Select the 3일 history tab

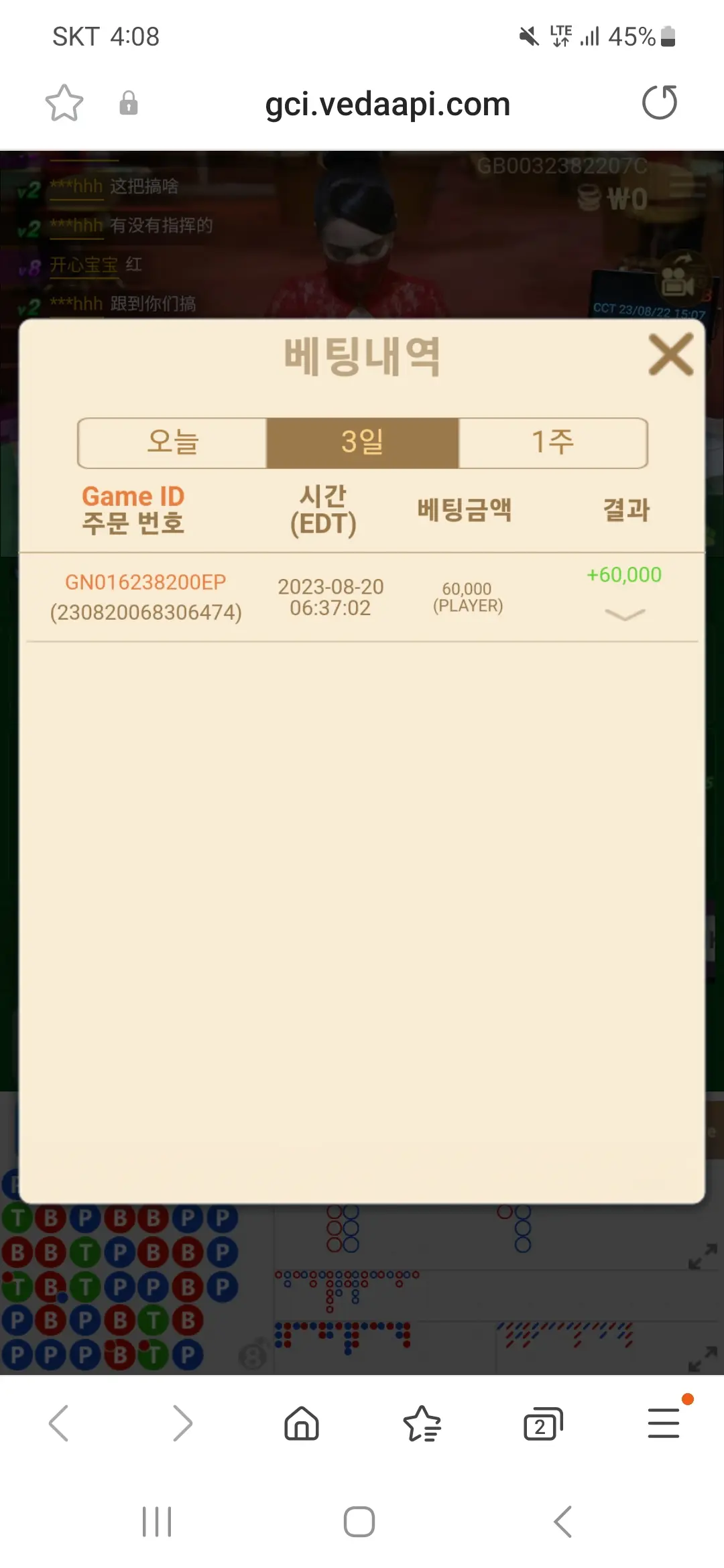[363, 443]
